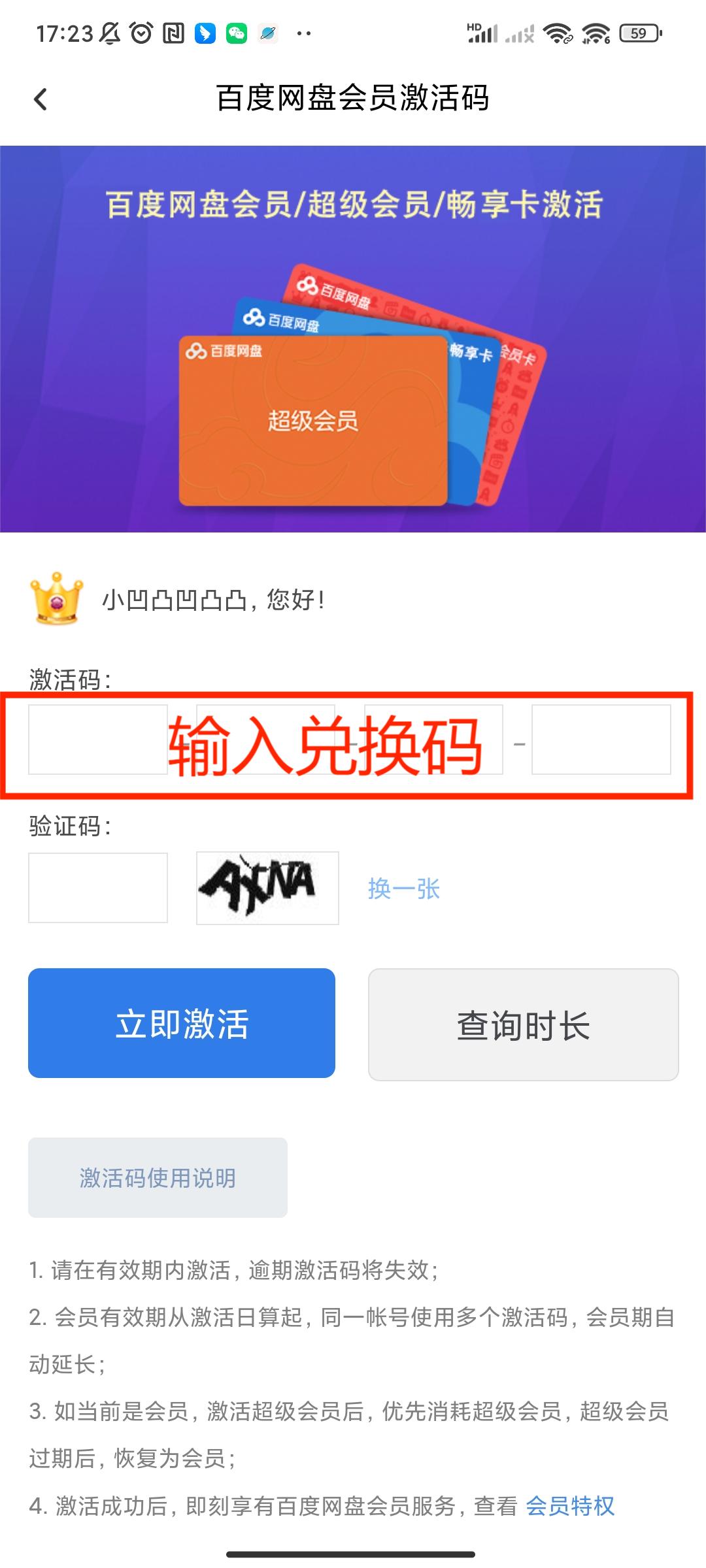
Task: Open the 会员特权 link
Action: [x=570, y=1505]
